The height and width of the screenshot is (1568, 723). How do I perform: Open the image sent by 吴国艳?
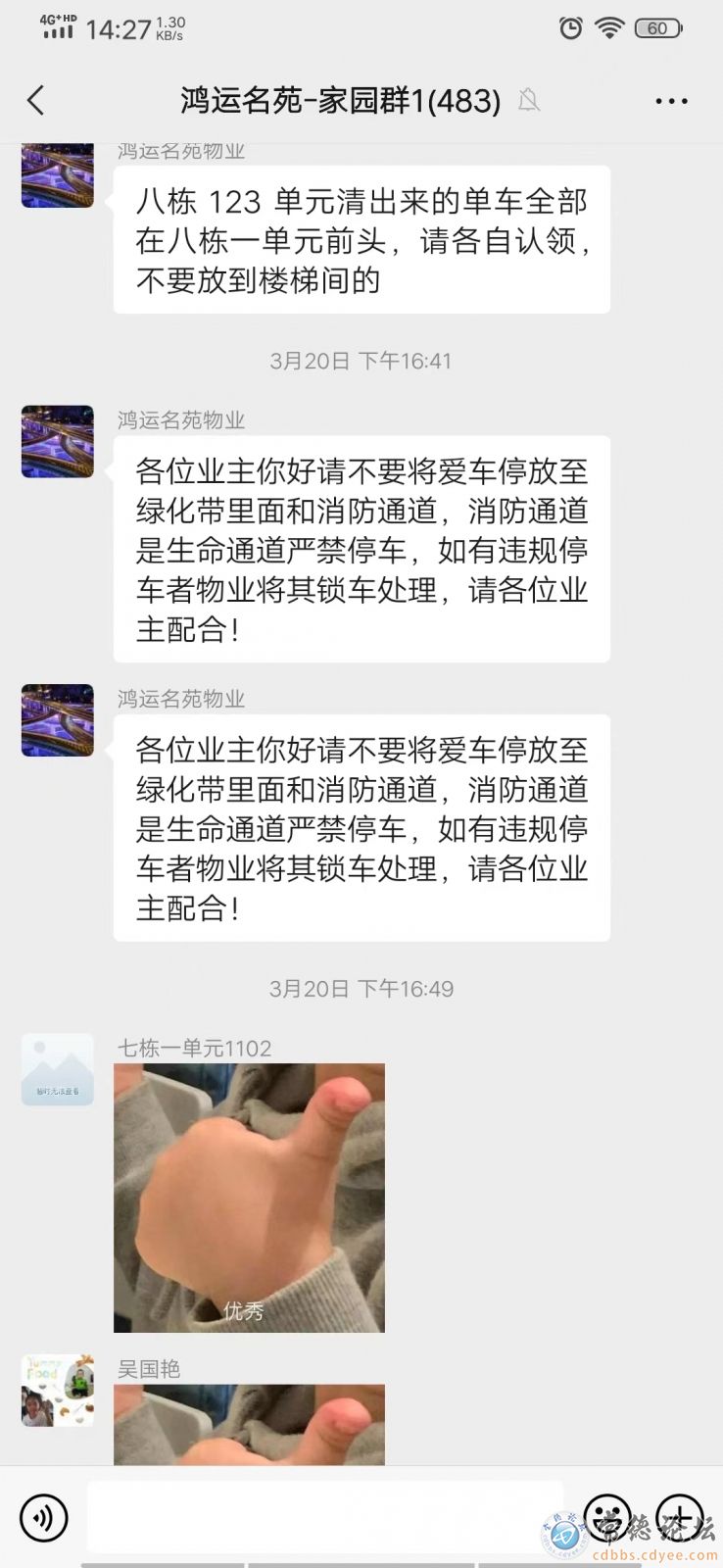pos(249,1424)
